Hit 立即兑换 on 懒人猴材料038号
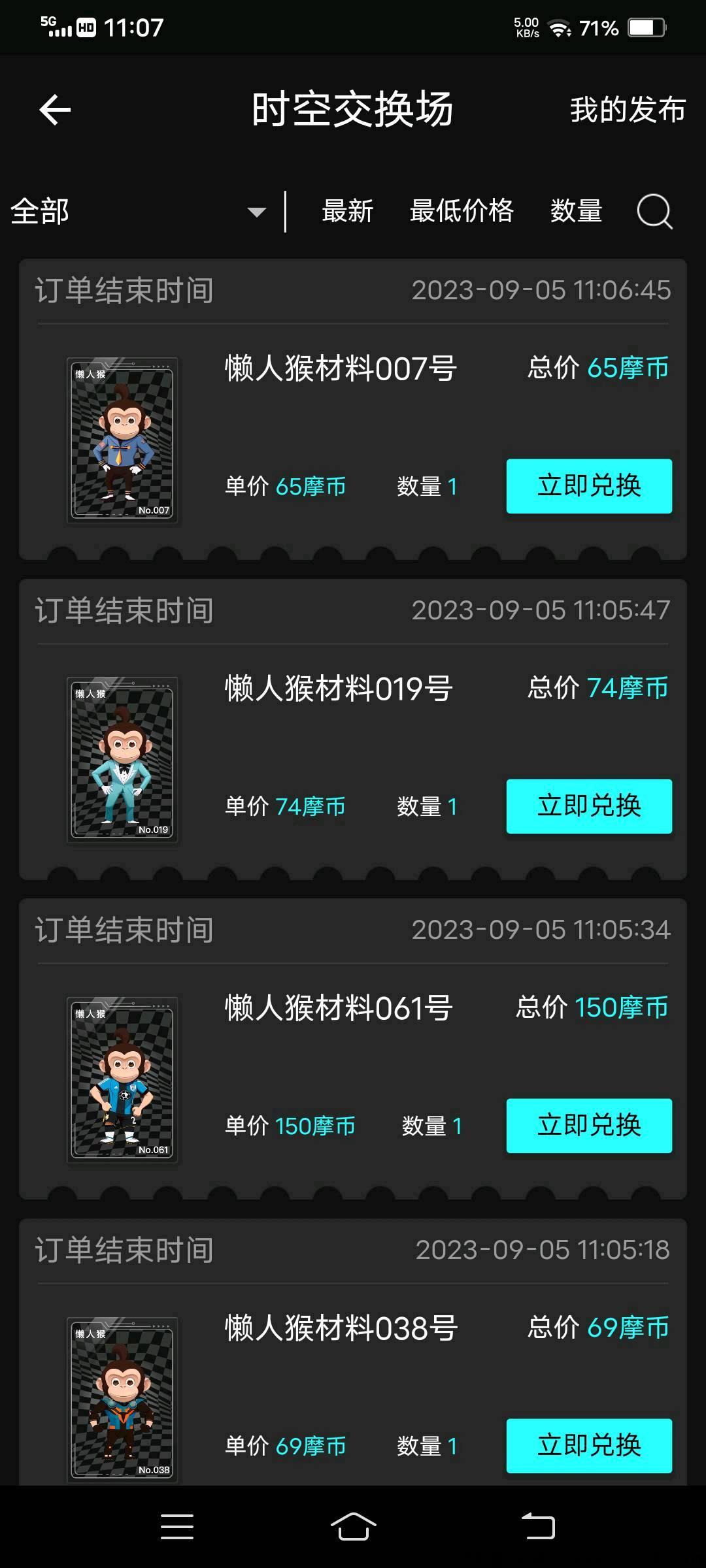Screen dimensions: 706x1568 588,1445
